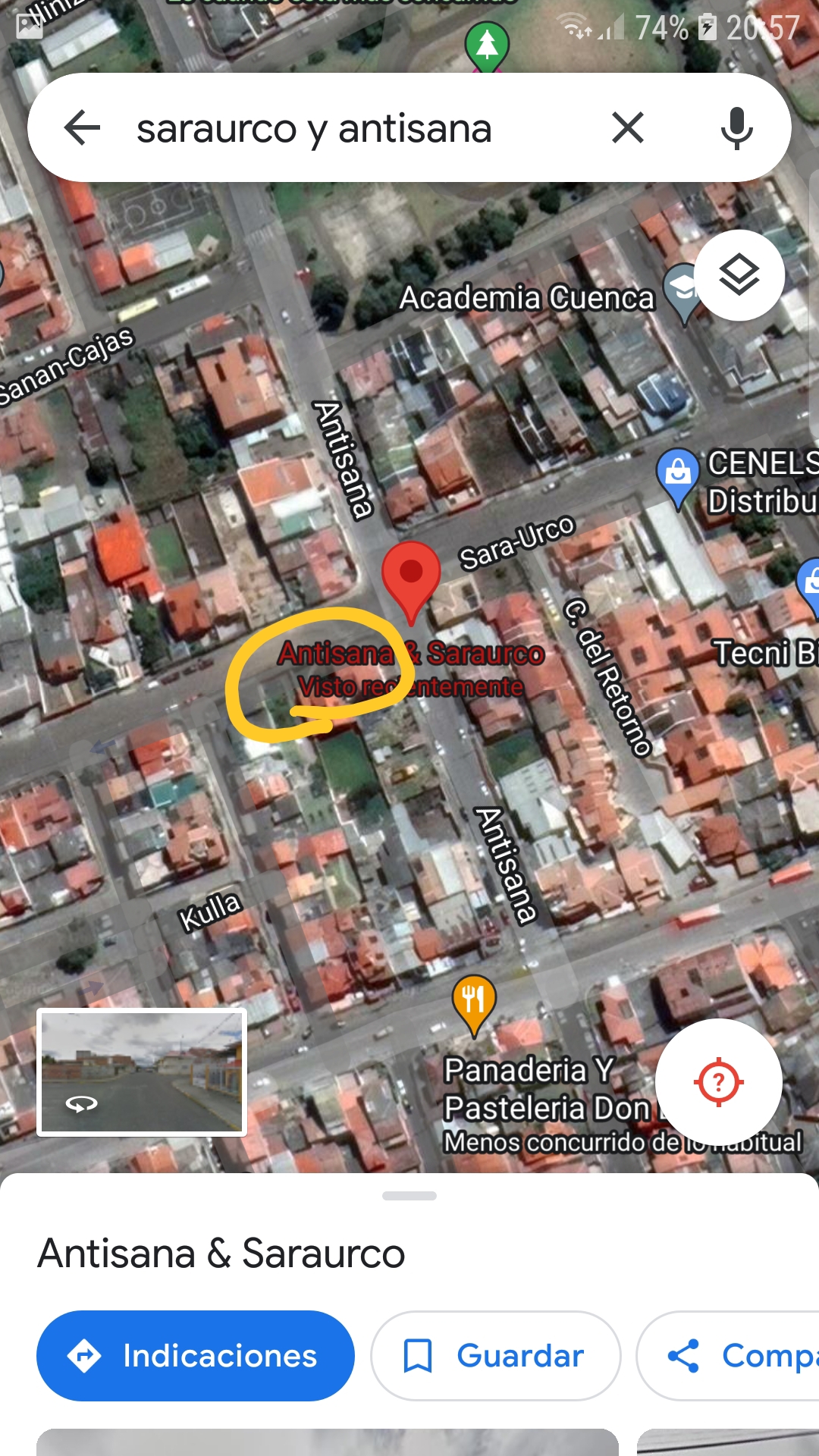Open the map layers button
This screenshot has width=819, height=1456.
tap(739, 275)
